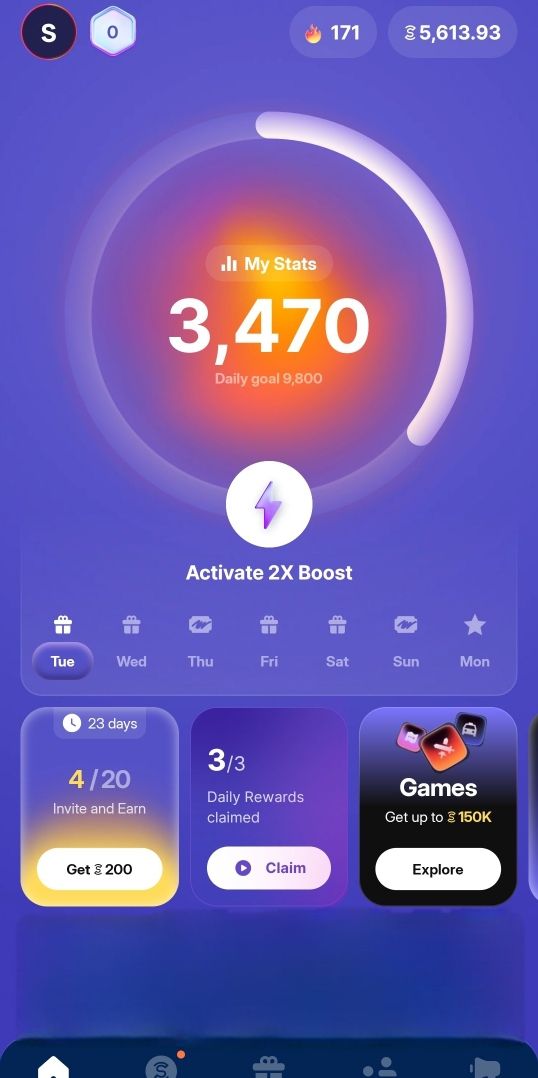Tap the hexagon badge showing 0
This screenshot has width=538, height=1078.
[x=113, y=32]
